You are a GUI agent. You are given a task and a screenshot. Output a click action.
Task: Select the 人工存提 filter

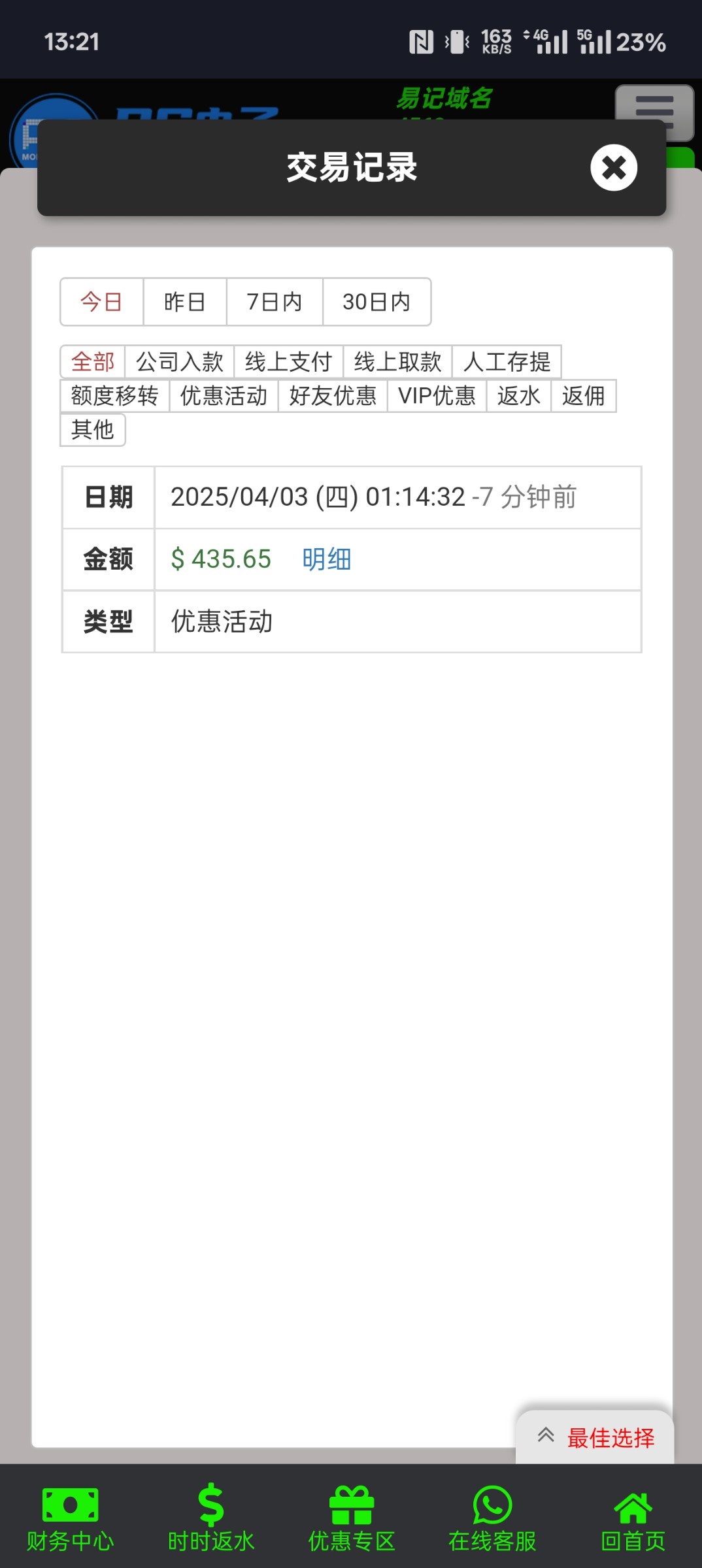(507, 362)
